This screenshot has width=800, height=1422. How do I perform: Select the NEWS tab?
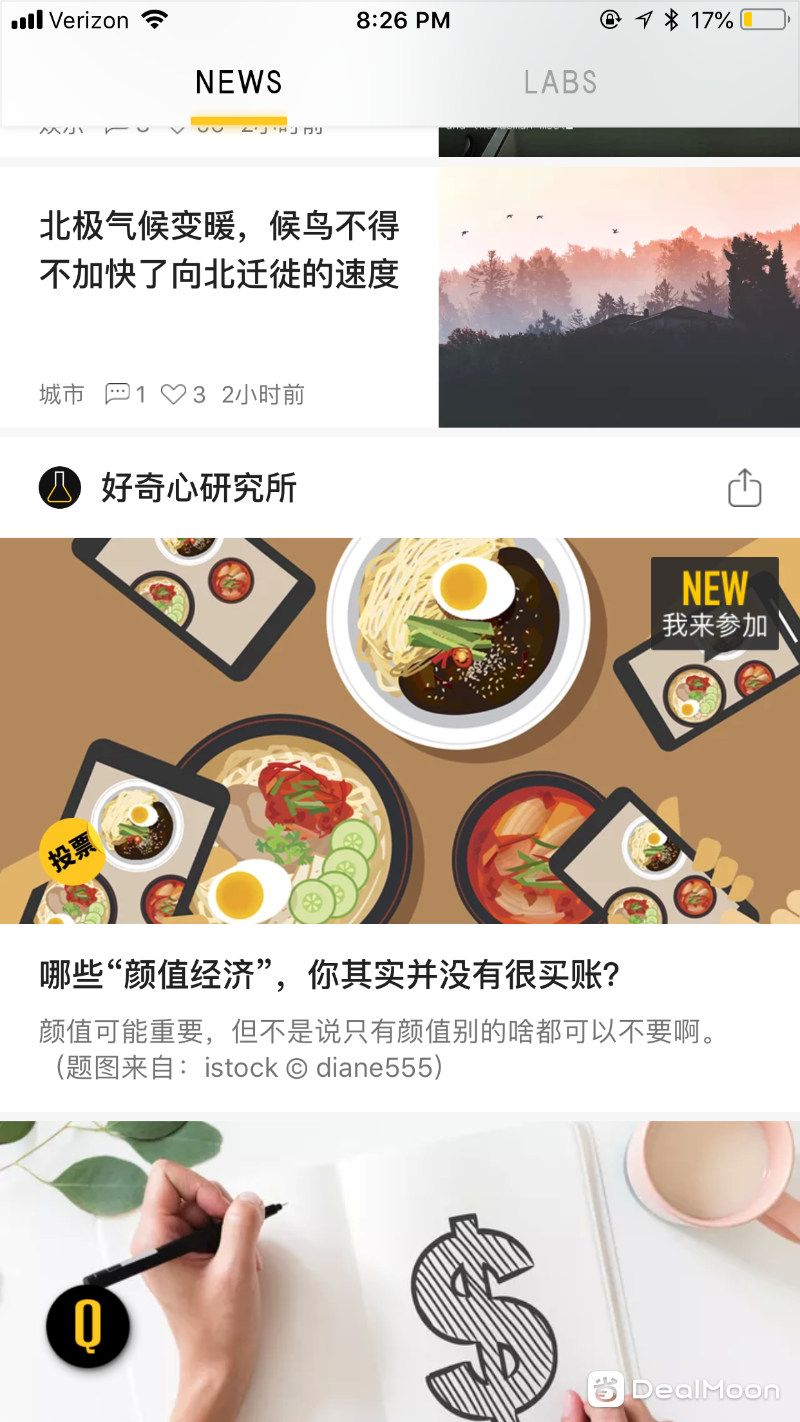click(239, 82)
